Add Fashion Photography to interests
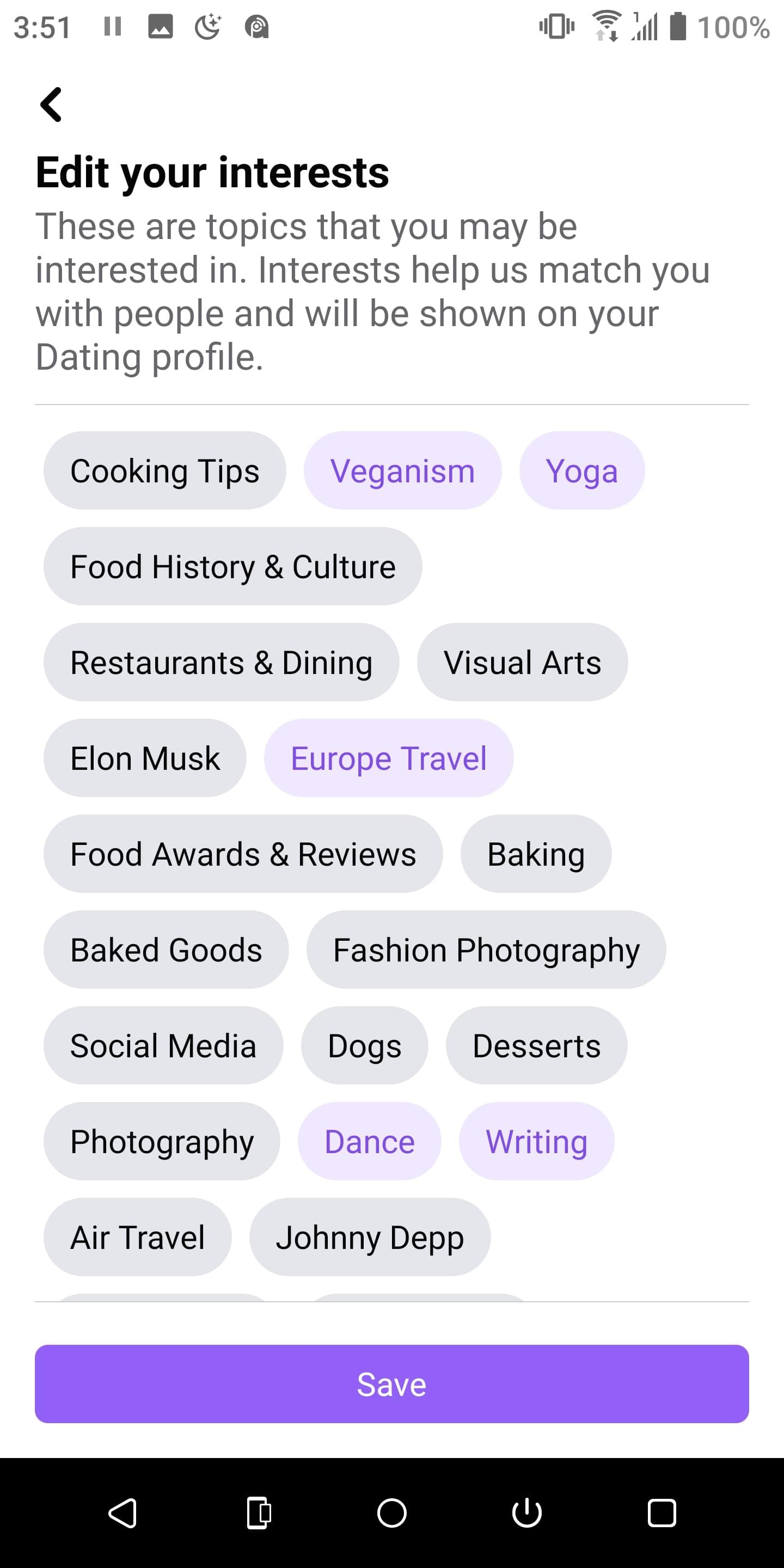784x1568 pixels. click(486, 950)
